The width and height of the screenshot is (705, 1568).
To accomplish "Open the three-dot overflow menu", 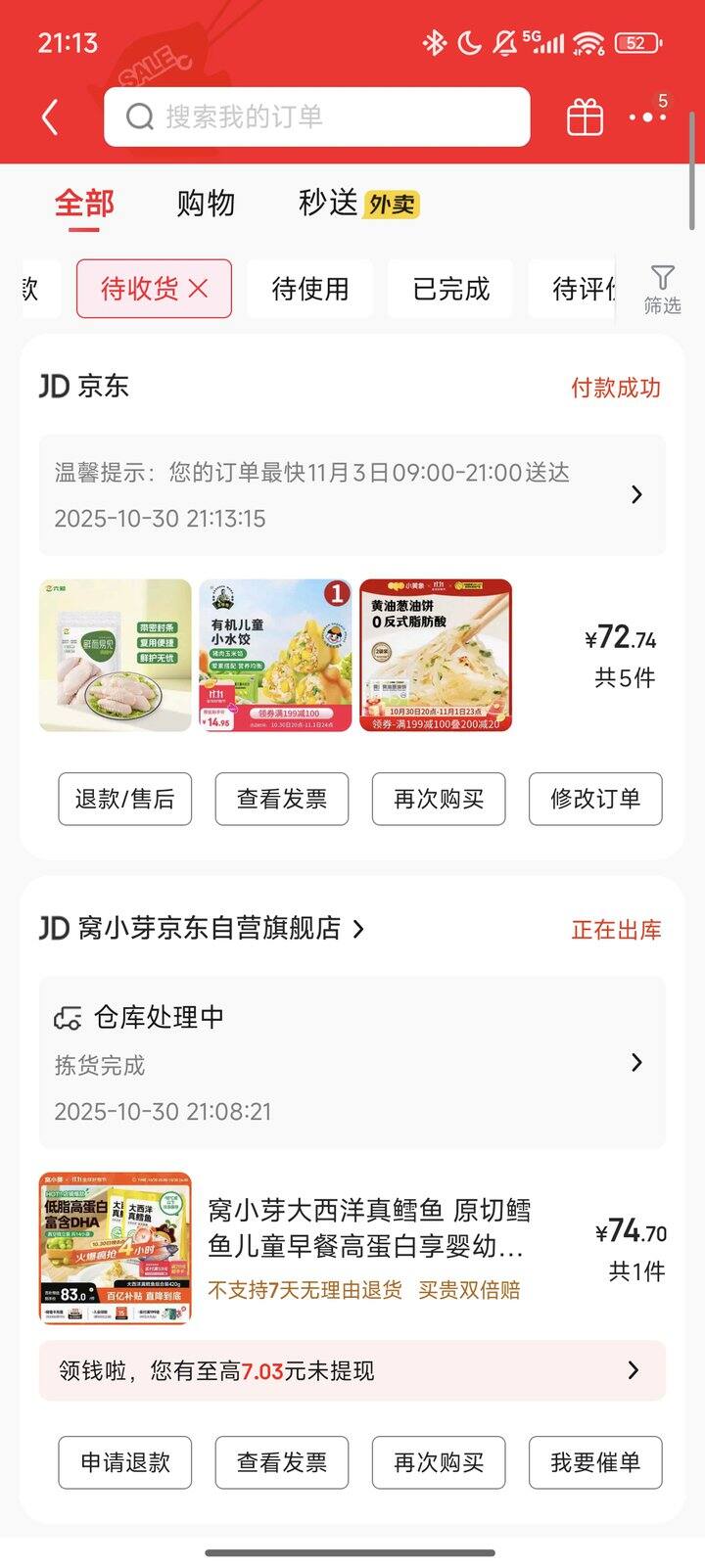I will pyautogui.click(x=647, y=117).
